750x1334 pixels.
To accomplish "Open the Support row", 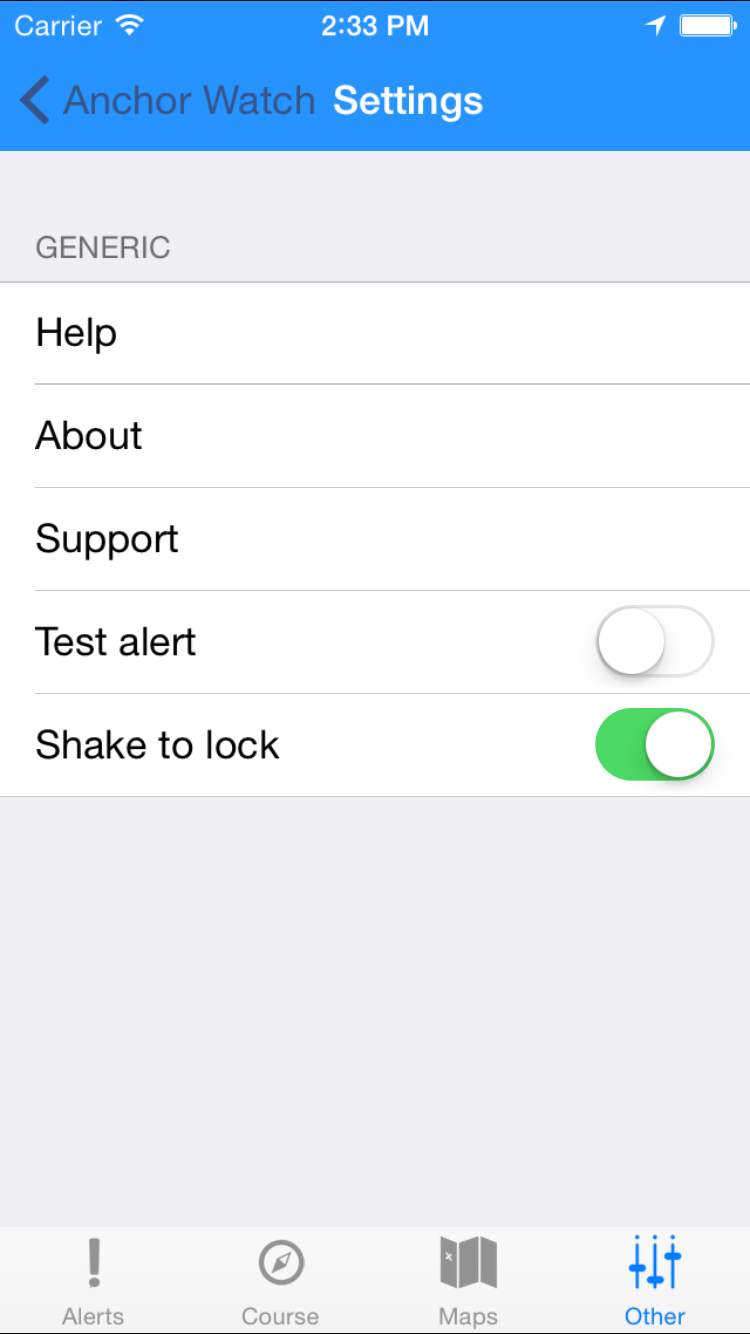I will pyautogui.click(x=375, y=539).
